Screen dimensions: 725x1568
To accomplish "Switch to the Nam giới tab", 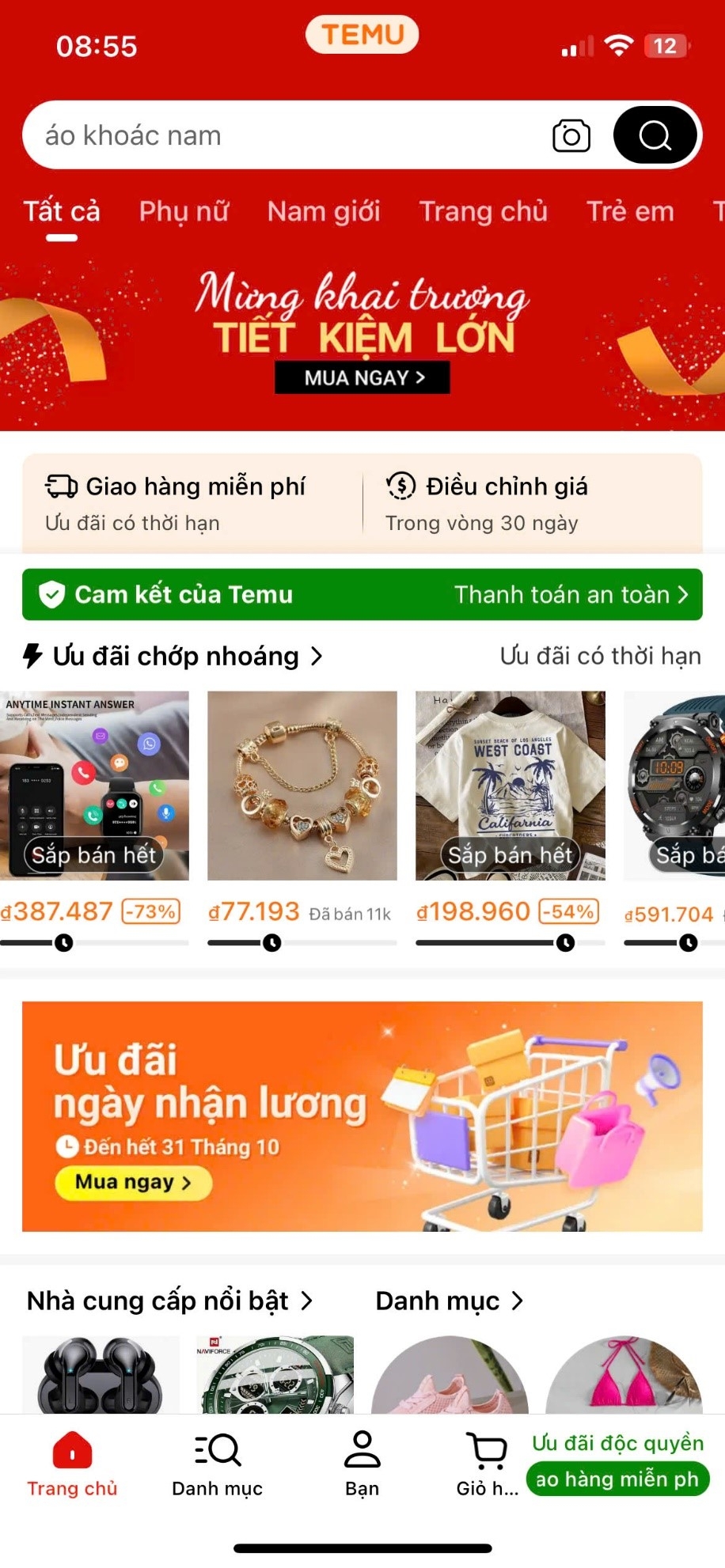I will [x=324, y=212].
